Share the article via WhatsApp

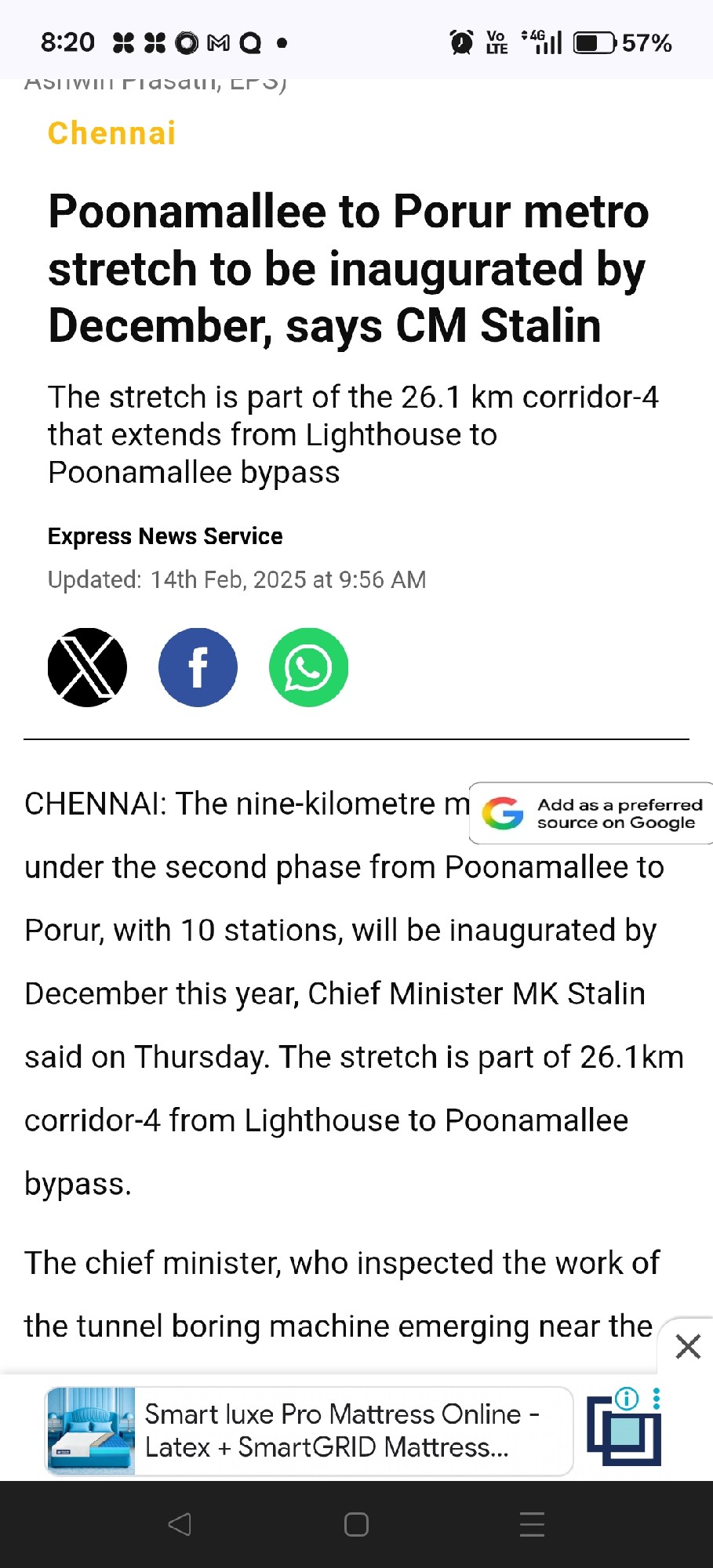click(x=308, y=667)
